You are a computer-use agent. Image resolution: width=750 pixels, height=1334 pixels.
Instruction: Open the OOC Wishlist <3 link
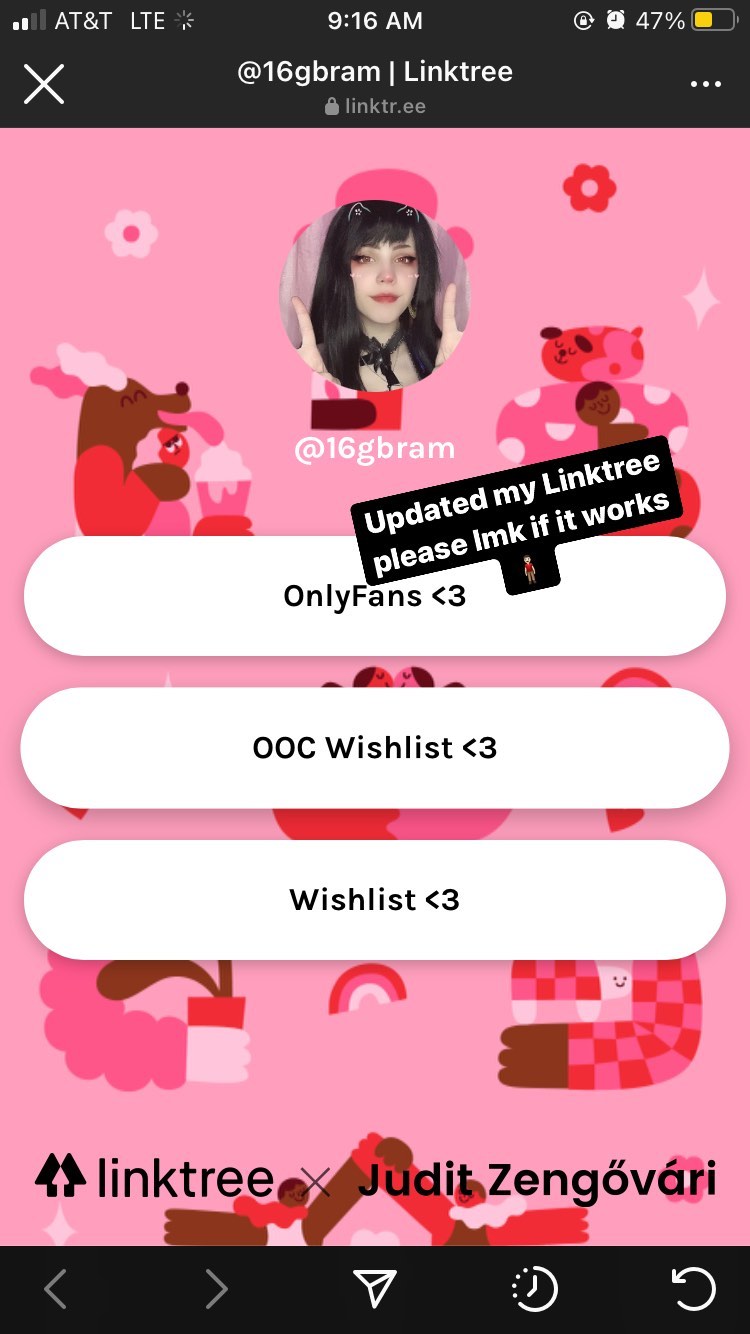click(x=374, y=748)
